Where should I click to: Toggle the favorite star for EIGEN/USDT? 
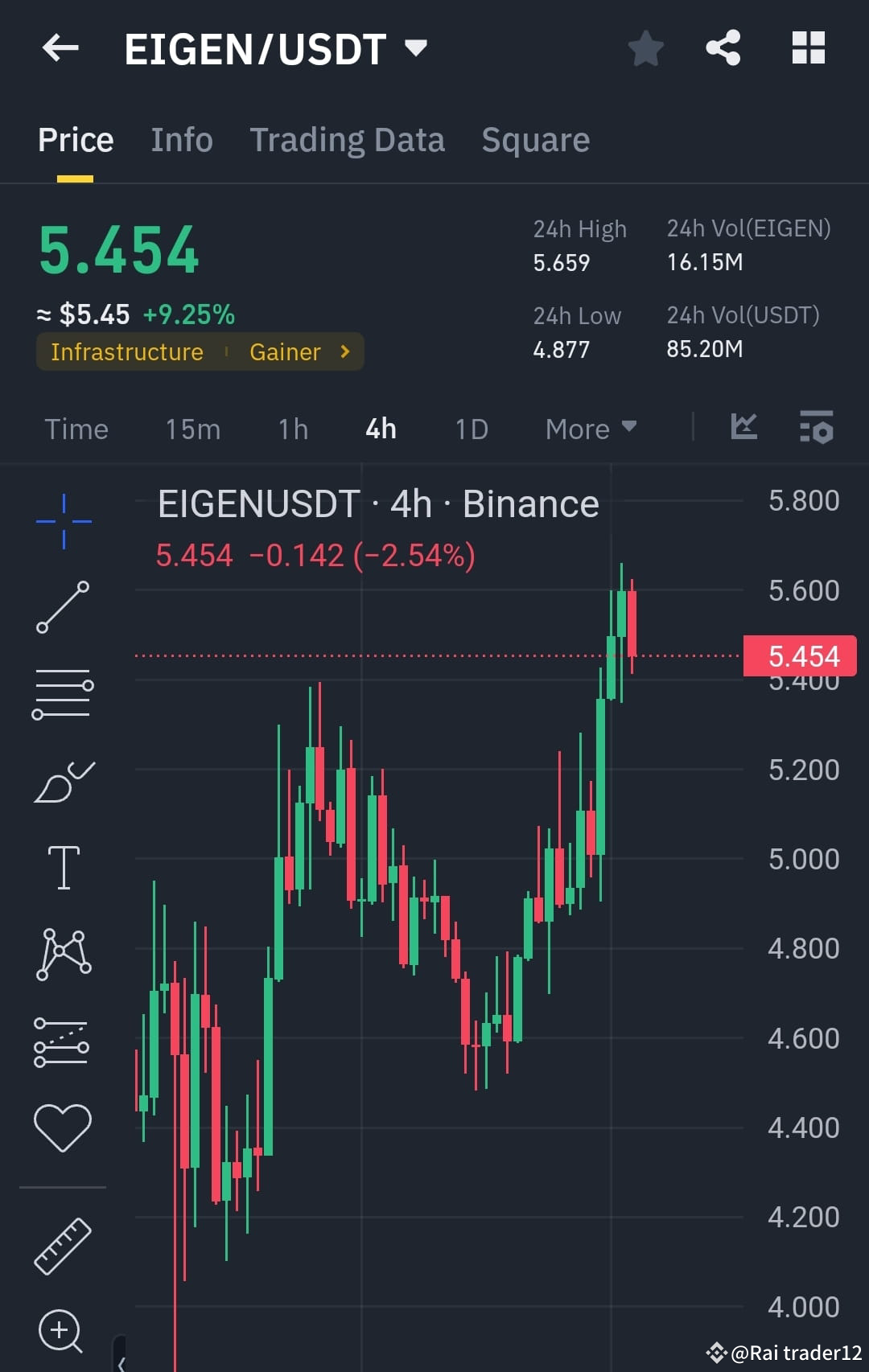tap(645, 48)
